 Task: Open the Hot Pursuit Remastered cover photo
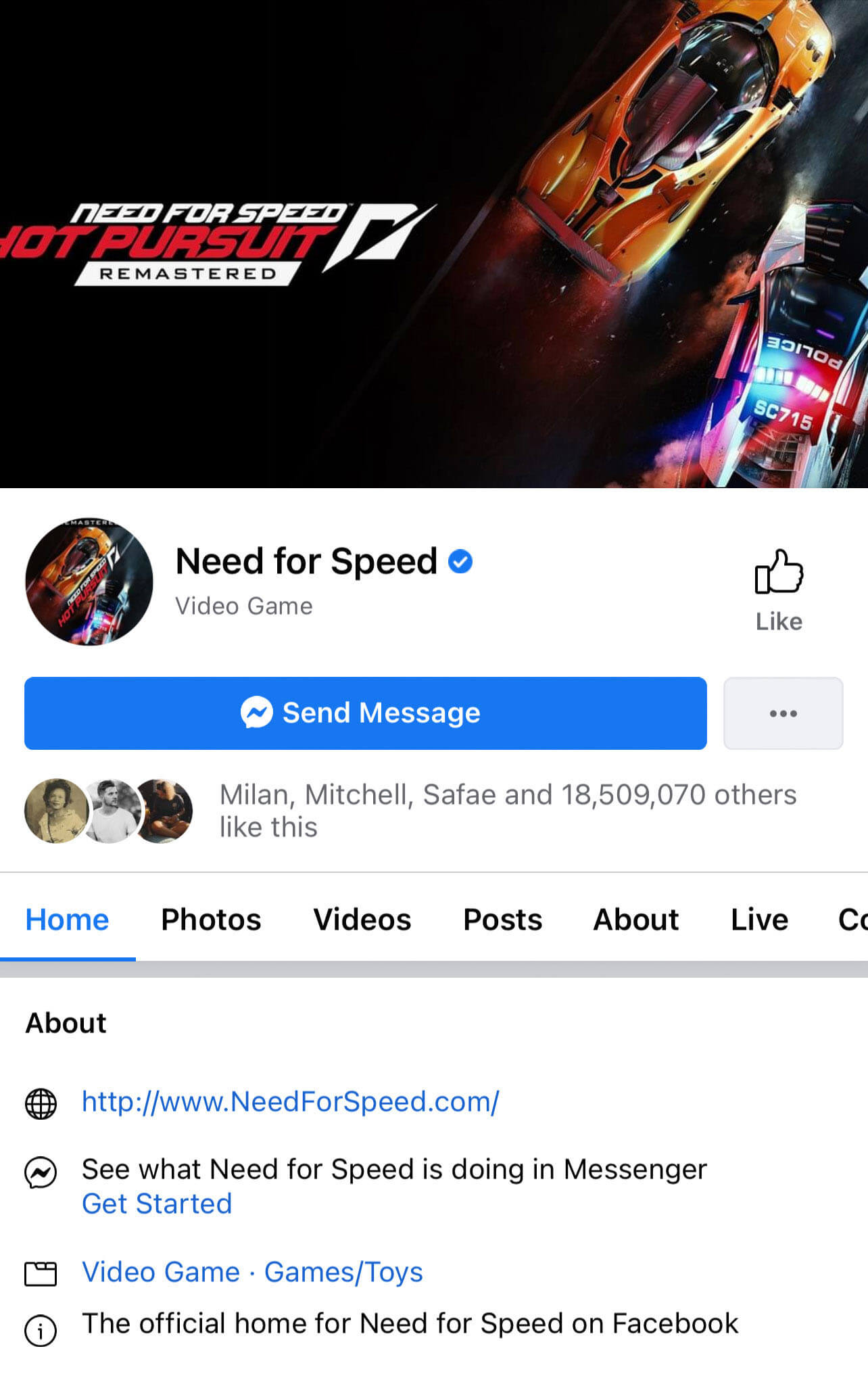click(x=433, y=243)
